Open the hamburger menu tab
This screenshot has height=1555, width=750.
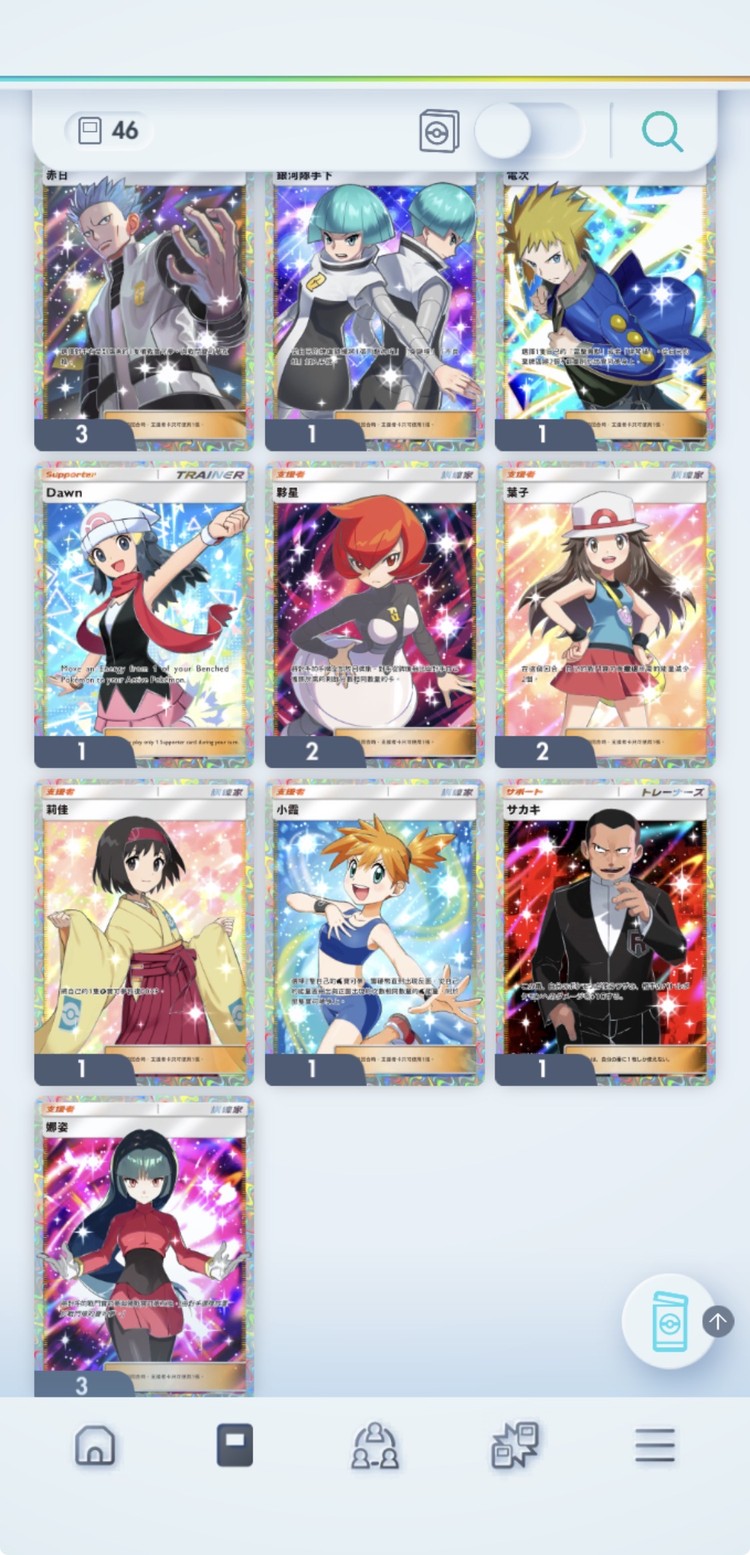tap(655, 1446)
